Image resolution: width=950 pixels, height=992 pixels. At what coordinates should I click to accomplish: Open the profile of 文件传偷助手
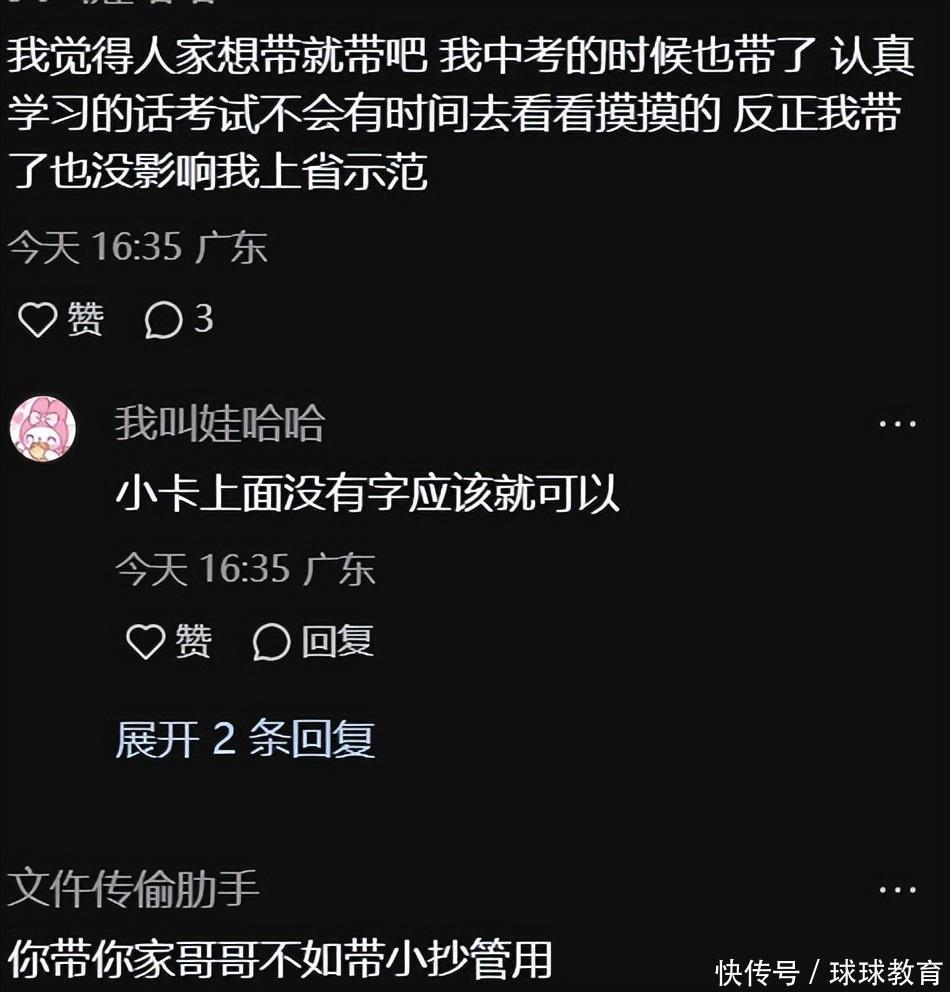133,889
